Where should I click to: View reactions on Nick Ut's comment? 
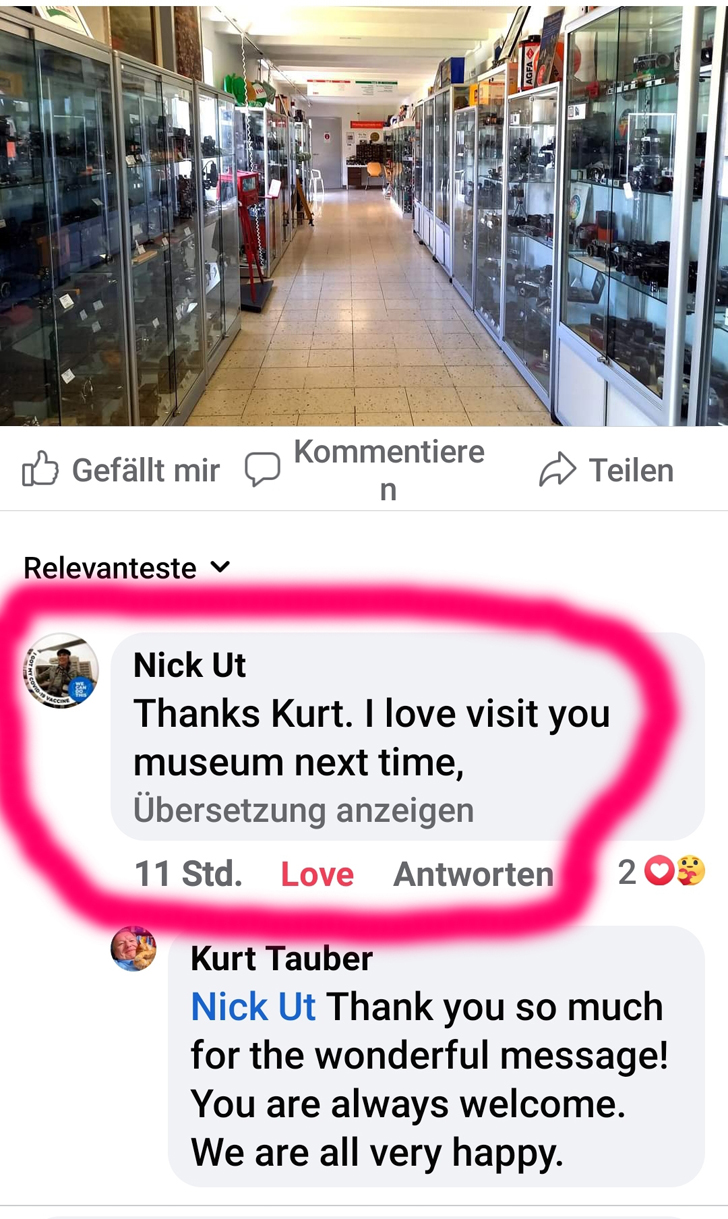pos(662,872)
